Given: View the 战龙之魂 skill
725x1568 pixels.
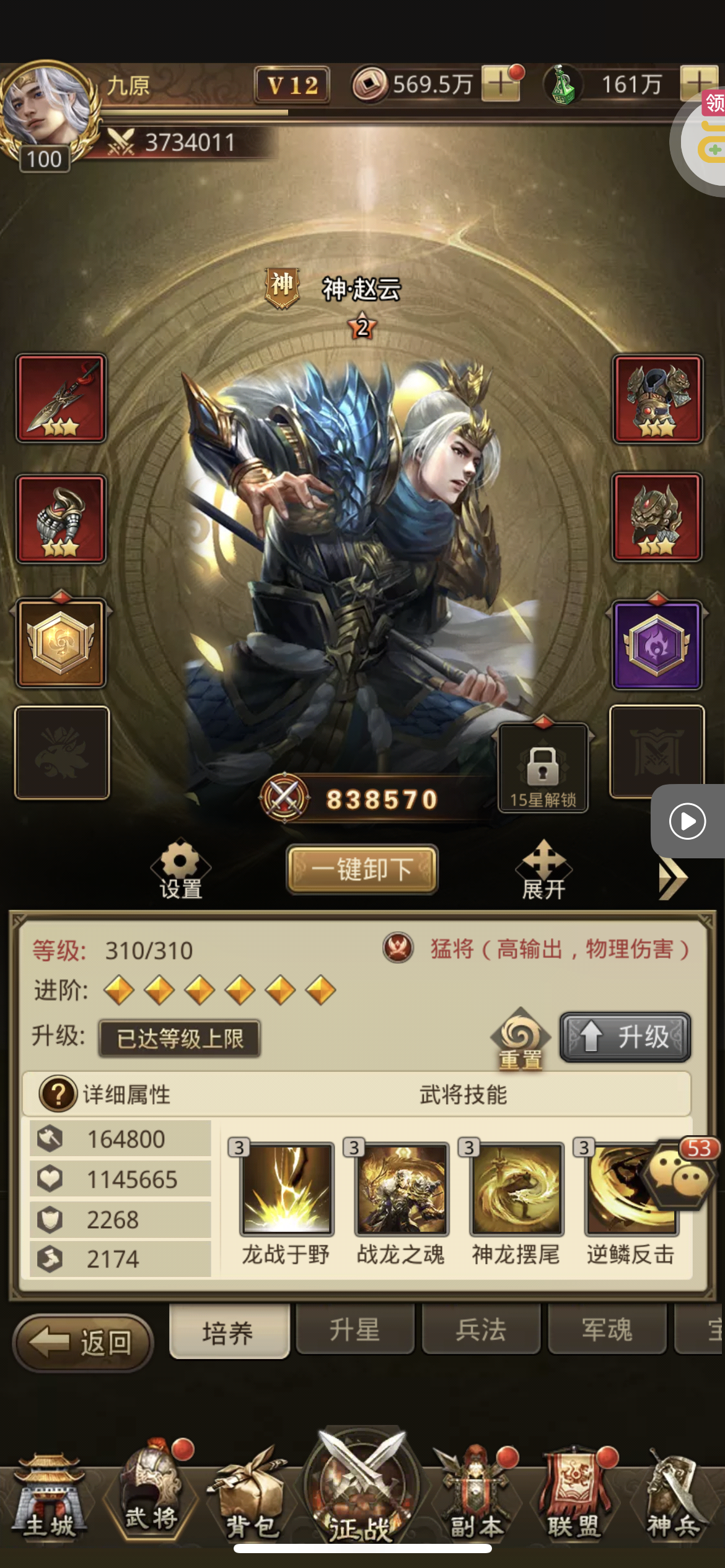Looking at the screenshot, I should tap(402, 1190).
